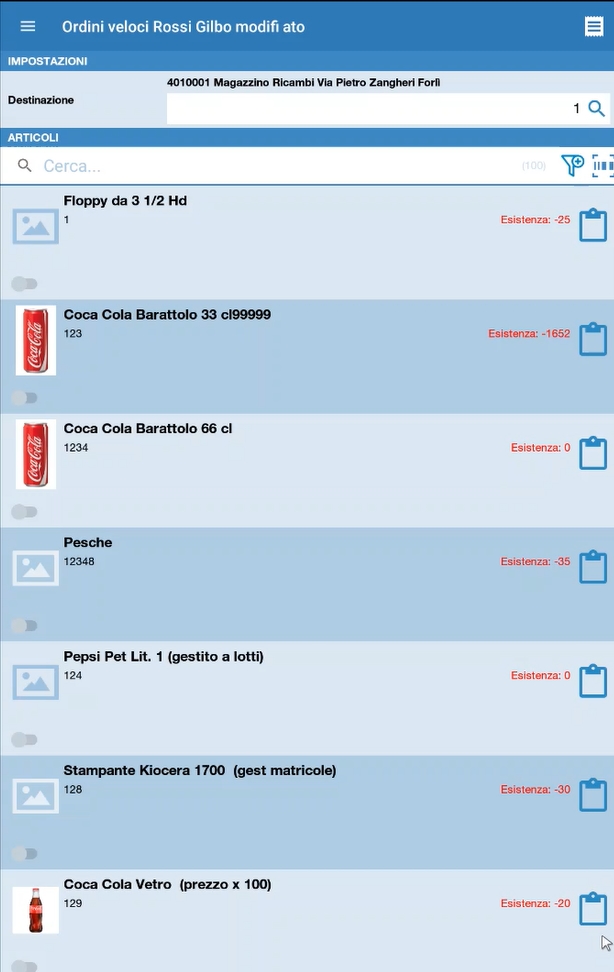614x972 pixels.
Task: Open the clipboard for Stampante Kiocera 1700
Action: click(x=593, y=794)
